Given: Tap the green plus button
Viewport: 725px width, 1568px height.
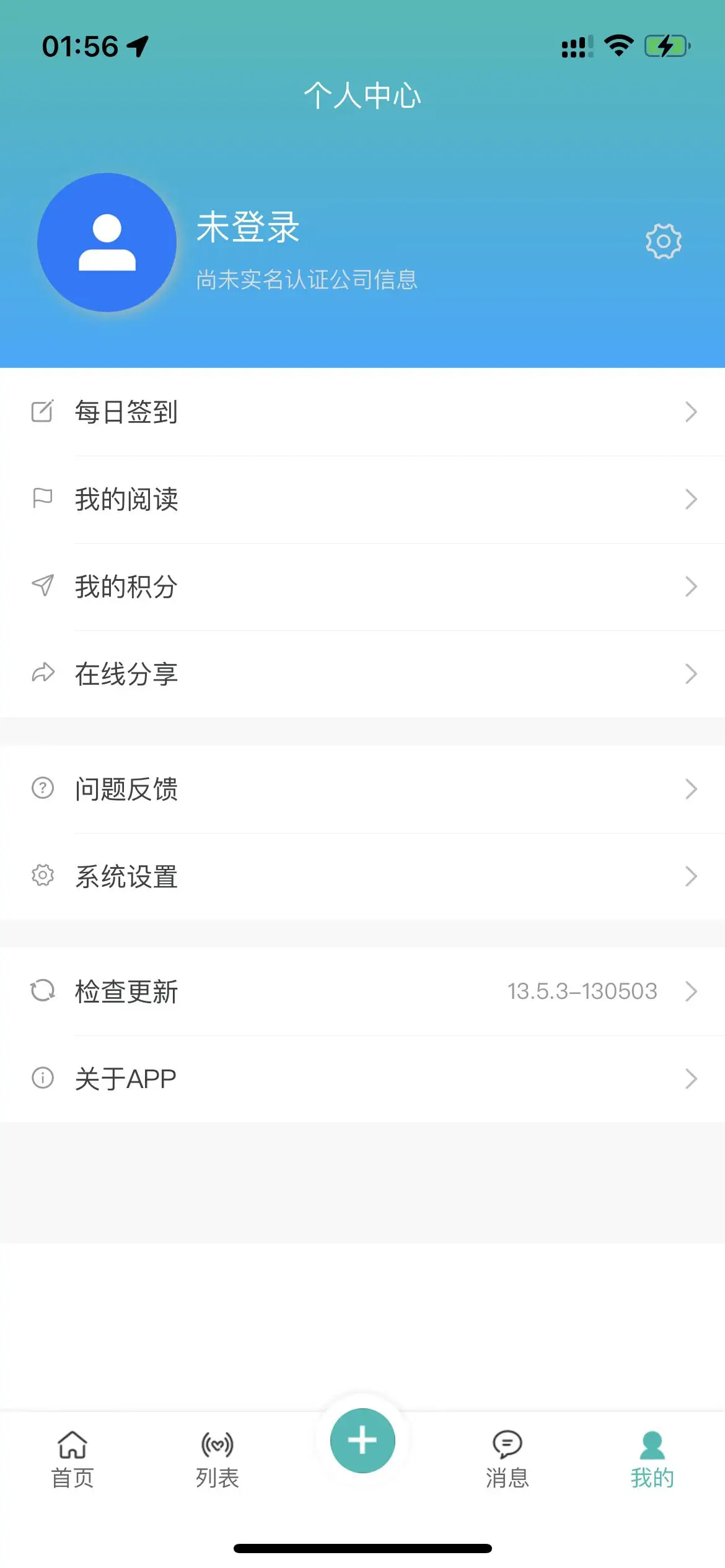Looking at the screenshot, I should pyautogui.click(x=362, y=1440).
